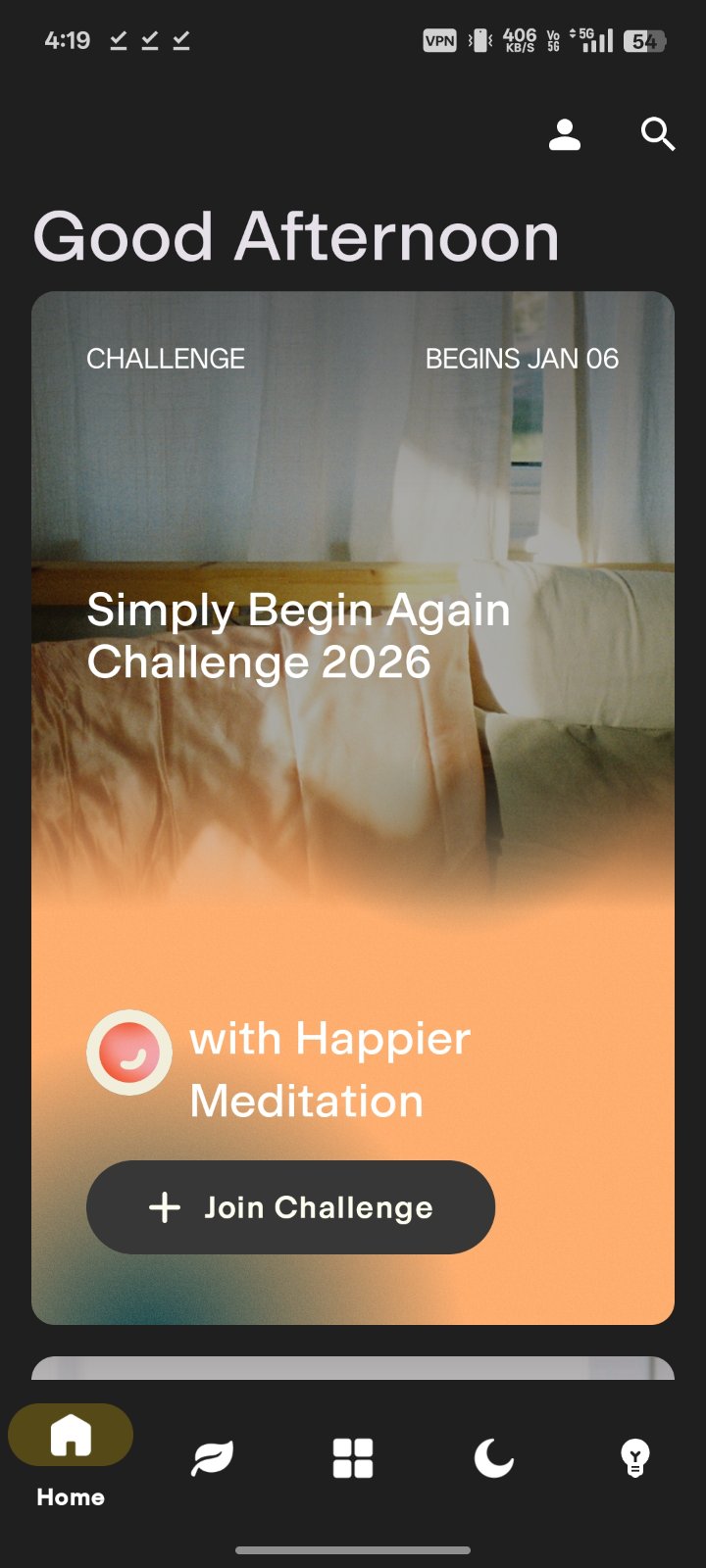Open the profile icon
706x1568 pixels.
tap(565, 135)
